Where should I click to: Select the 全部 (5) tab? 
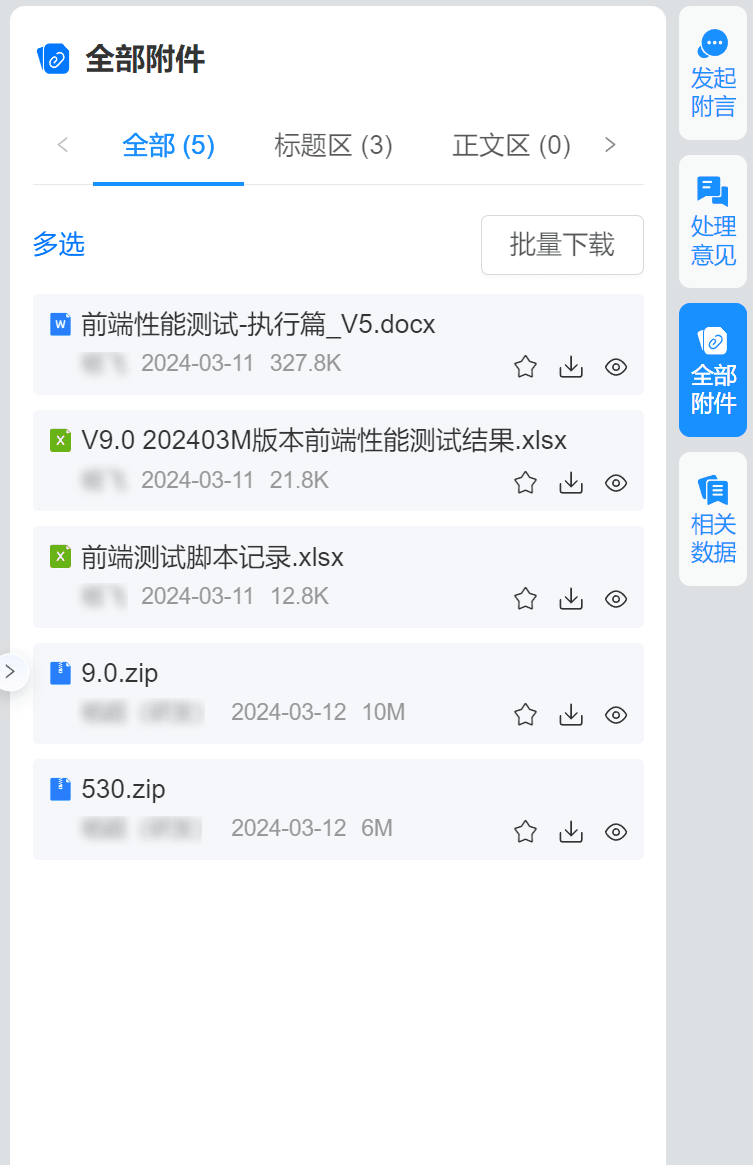pyautogui.click(x=168, y=146)
